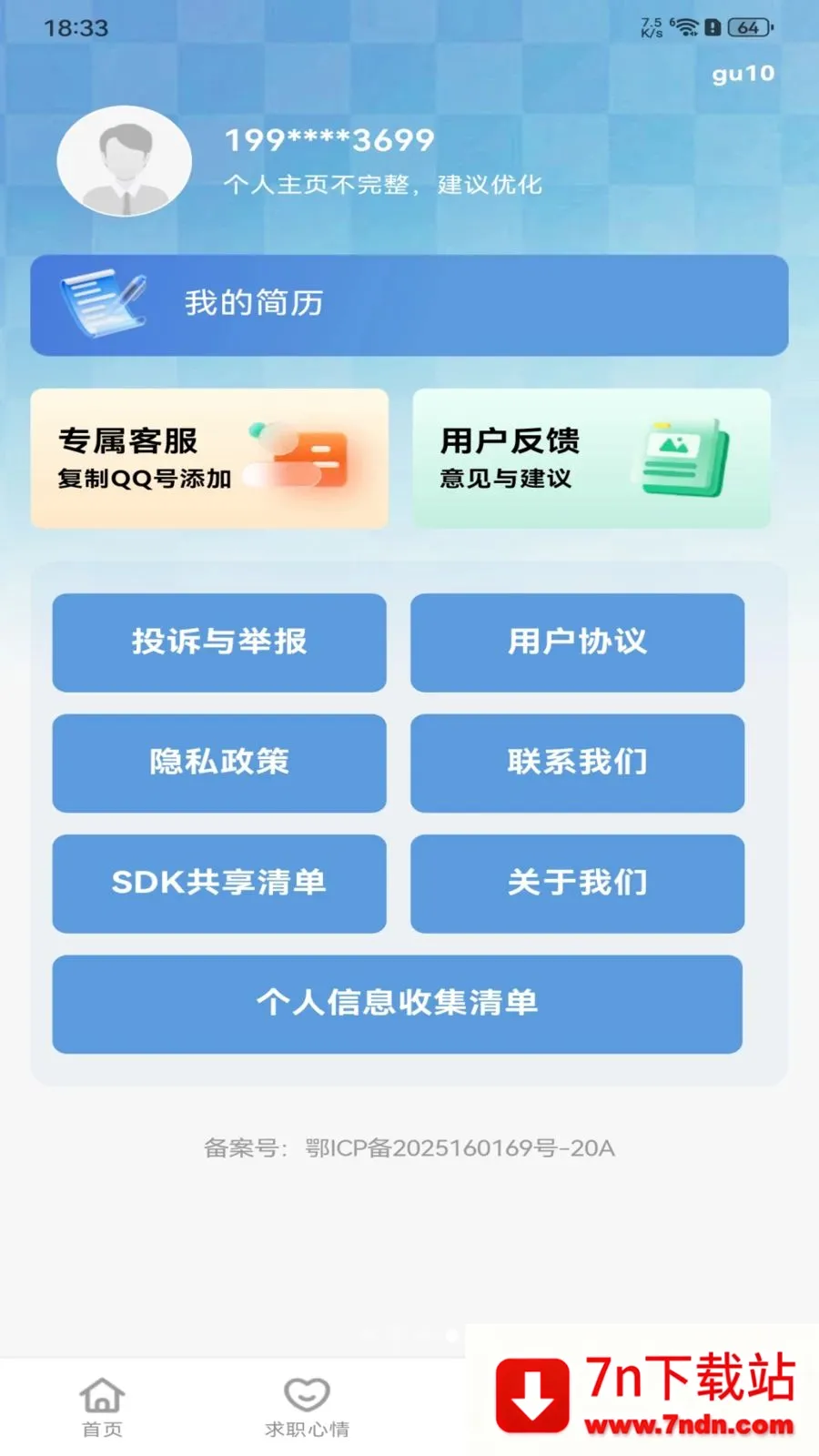Image resolution: width=819 pixels, height=1456 pixels.
Task: Open the 隐私政策 privacy policy
Action: coord(219,763)
